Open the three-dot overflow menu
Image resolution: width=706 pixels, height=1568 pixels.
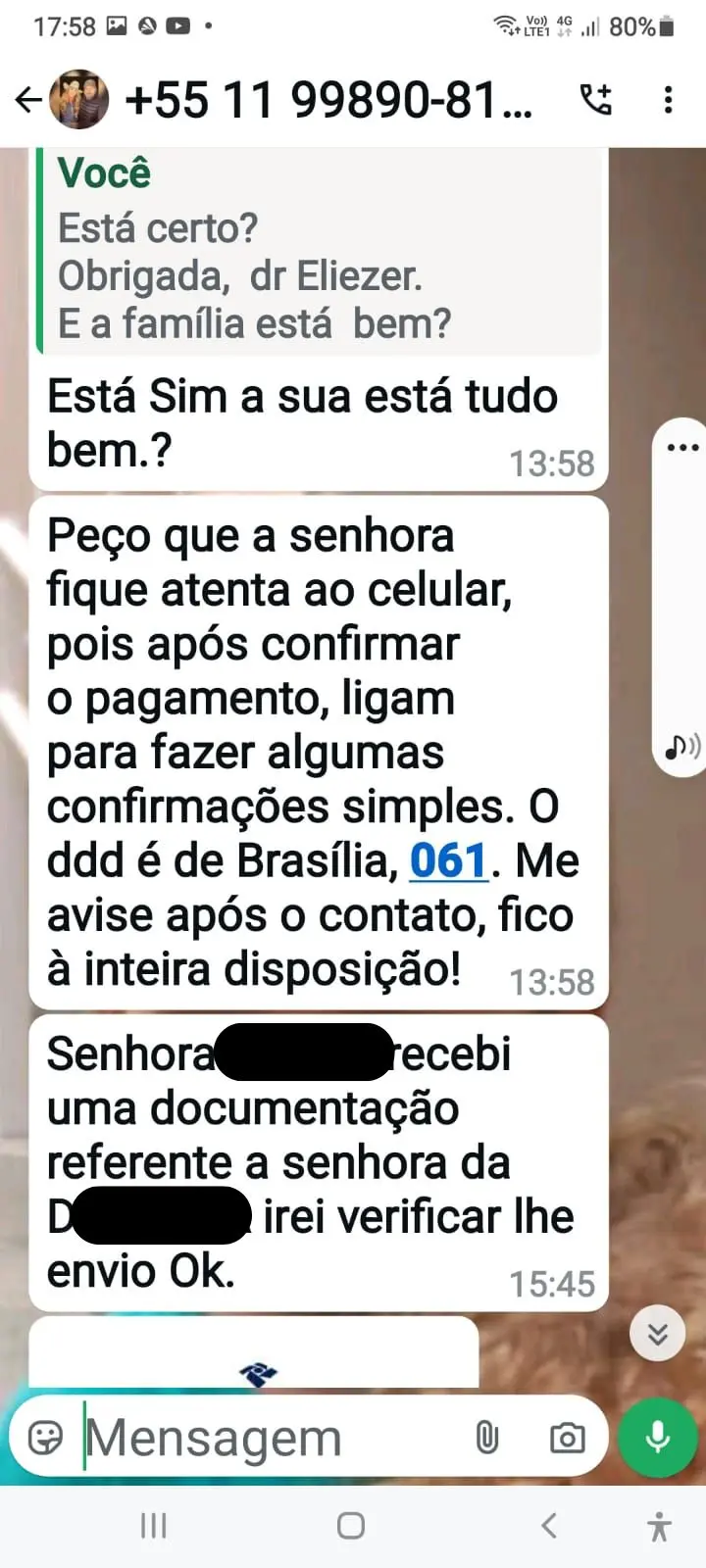tap(669, 99)
